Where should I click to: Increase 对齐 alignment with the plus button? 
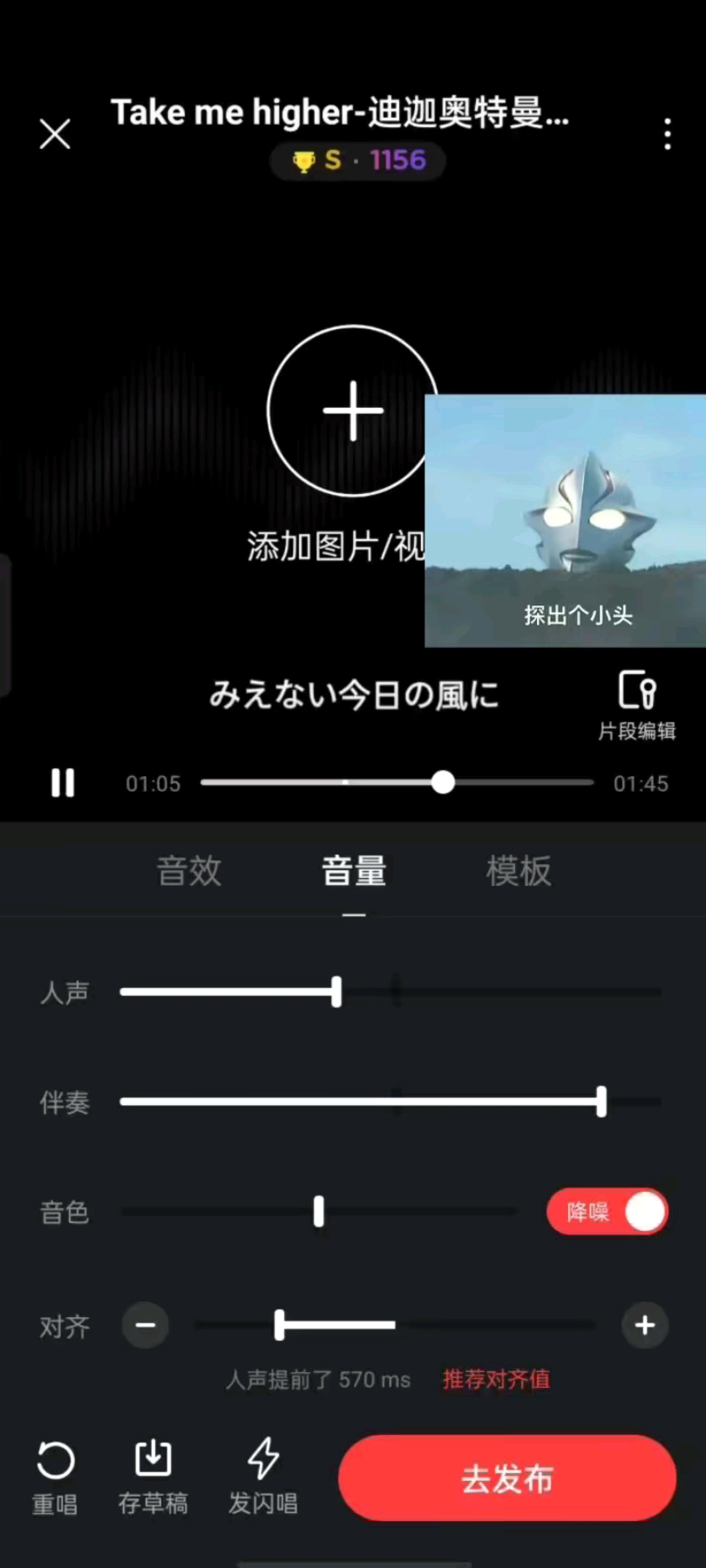point(645,1326)
